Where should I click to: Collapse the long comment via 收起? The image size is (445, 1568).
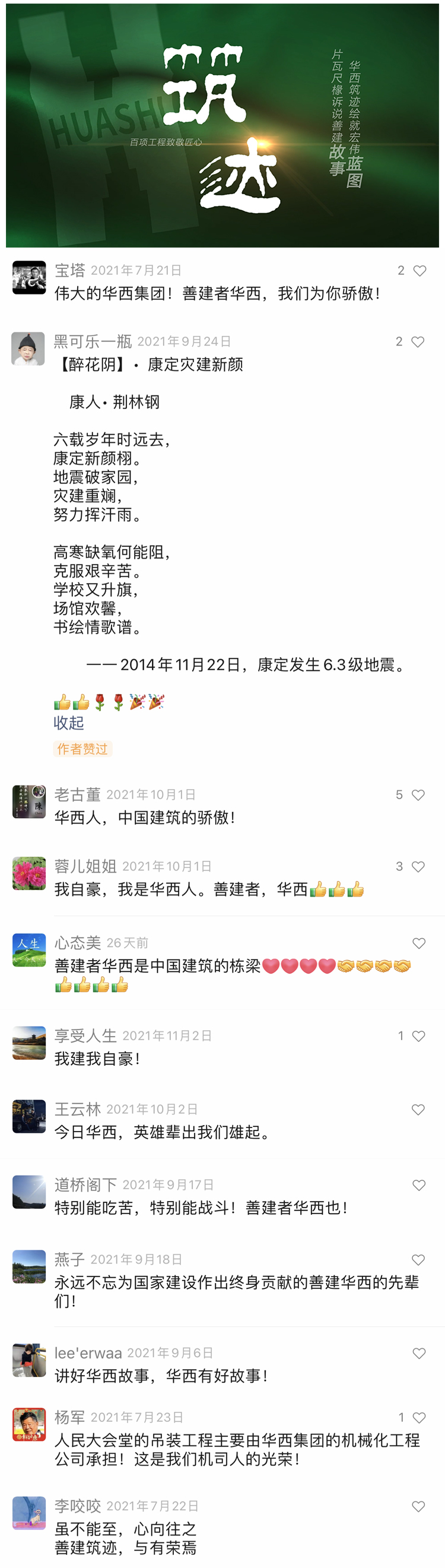tap(68, 723)
